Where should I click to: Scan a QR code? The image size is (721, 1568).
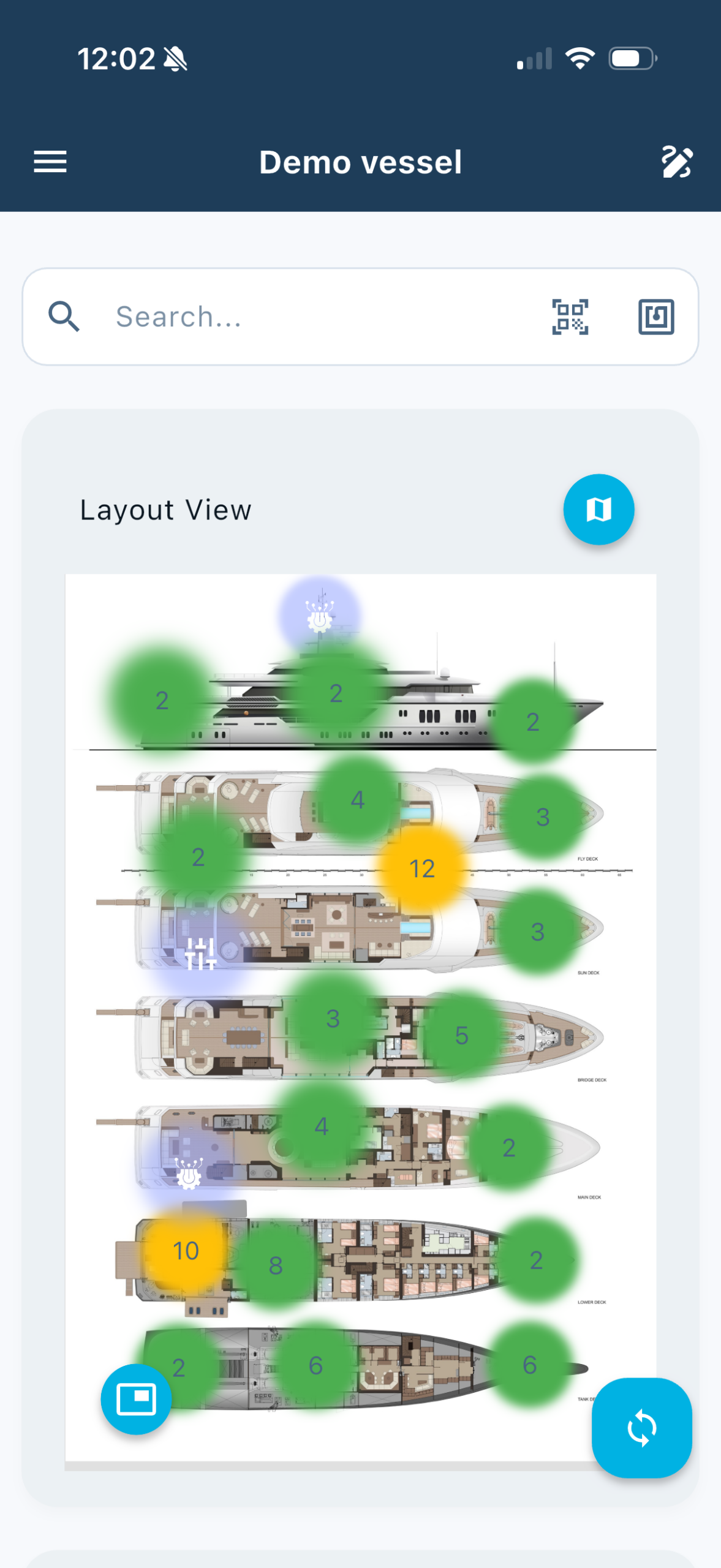point(570,317)
